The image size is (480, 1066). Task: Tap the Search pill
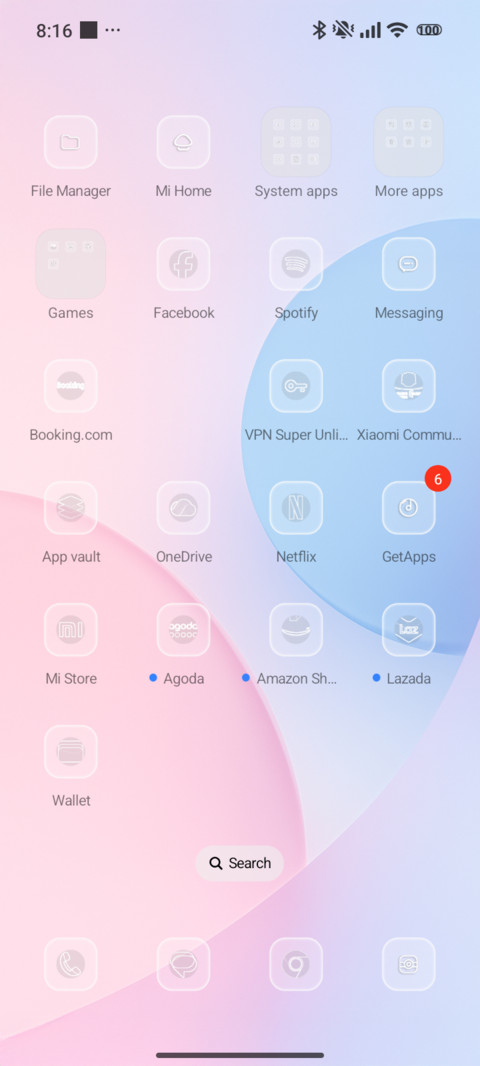tap(239, 863)
